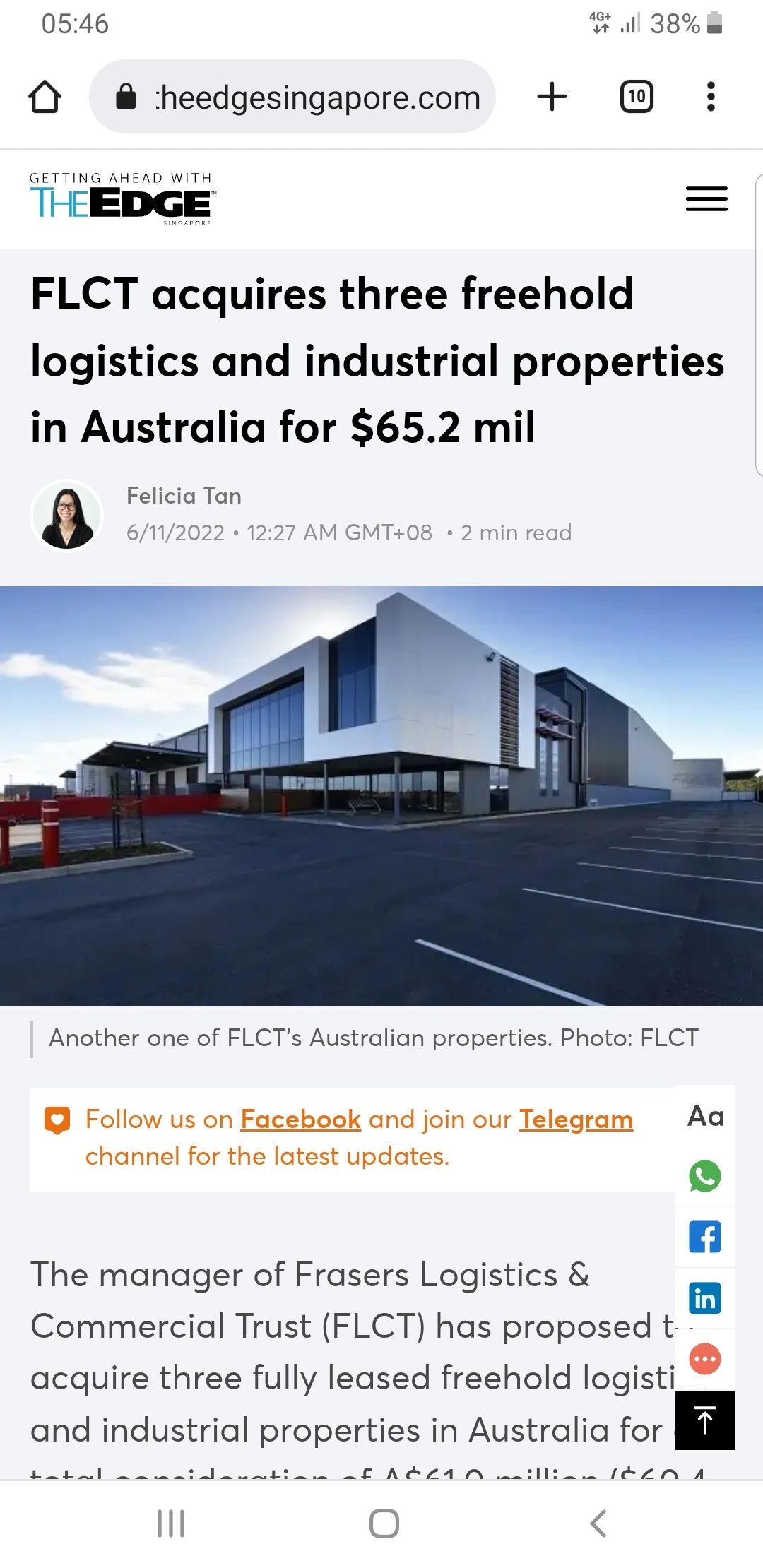Image resolution: width=763 pixels, height=1568 pixels.
Task: View author Felicia Tan's profile
Action: (184, 496)
